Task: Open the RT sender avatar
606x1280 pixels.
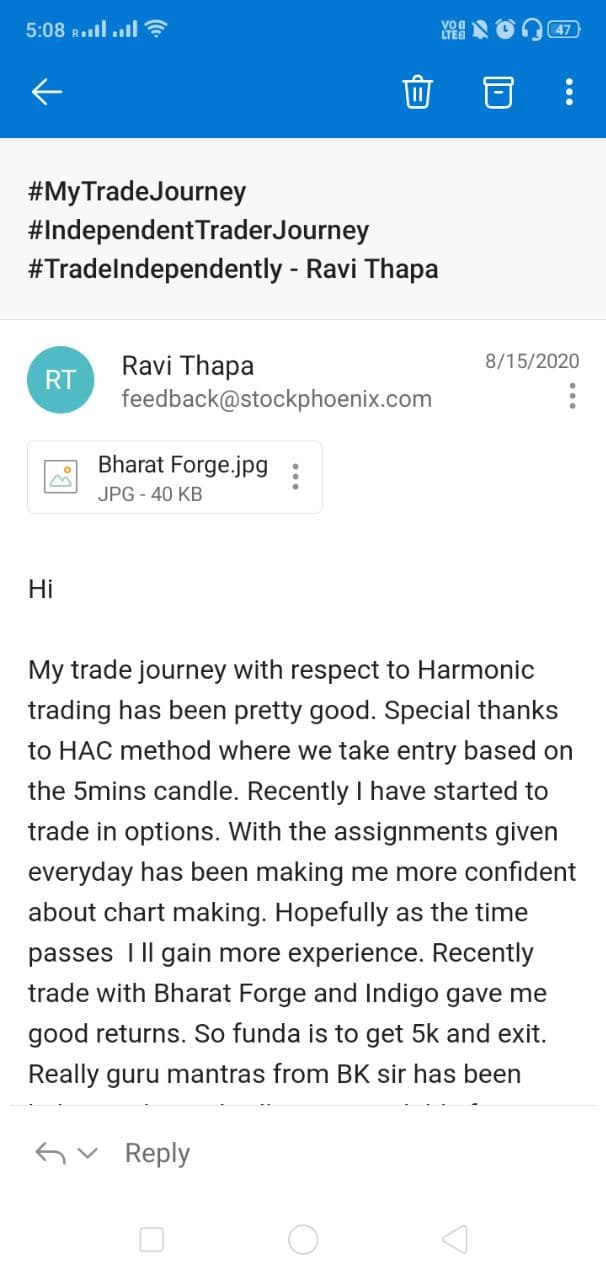Action: pos(60,380)
